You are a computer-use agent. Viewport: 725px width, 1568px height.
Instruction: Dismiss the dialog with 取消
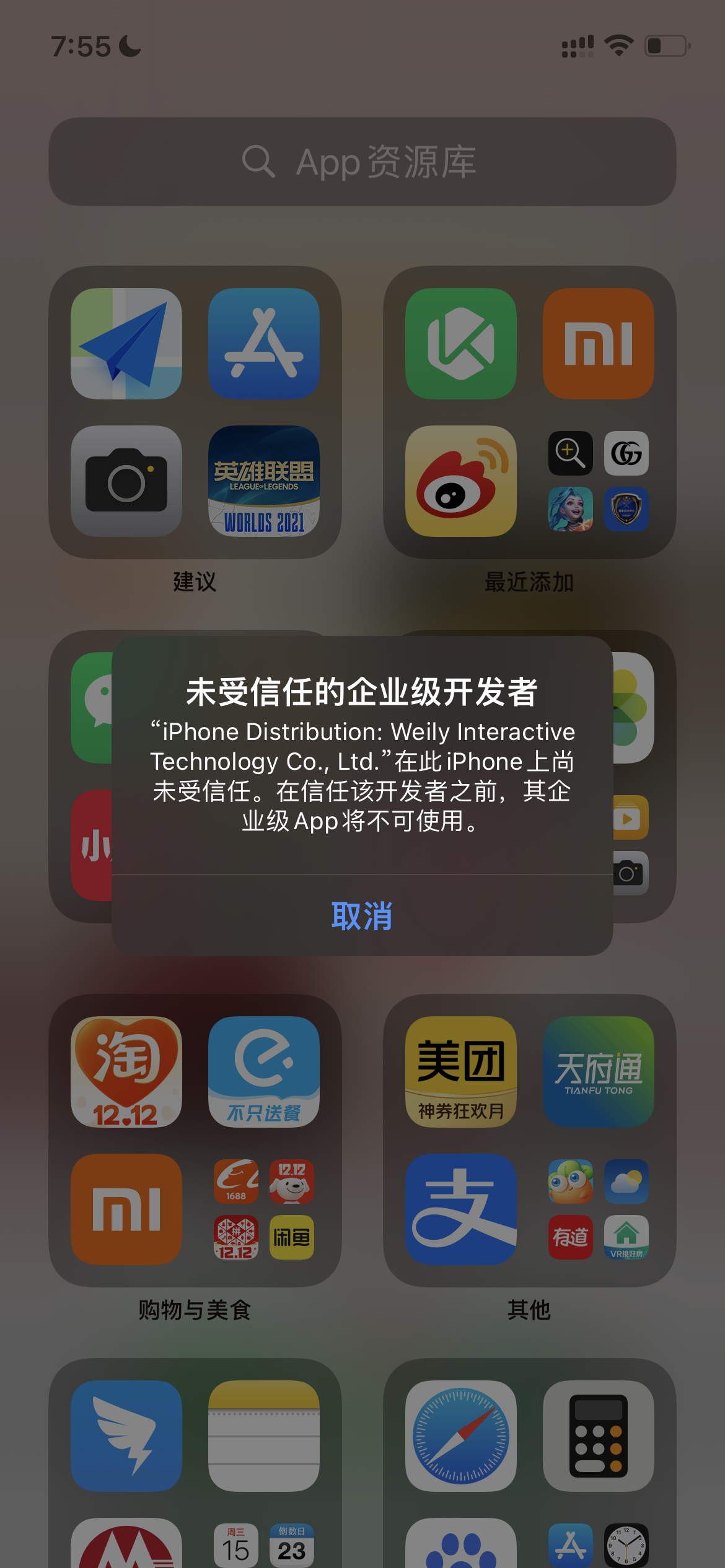coord(362,915)
